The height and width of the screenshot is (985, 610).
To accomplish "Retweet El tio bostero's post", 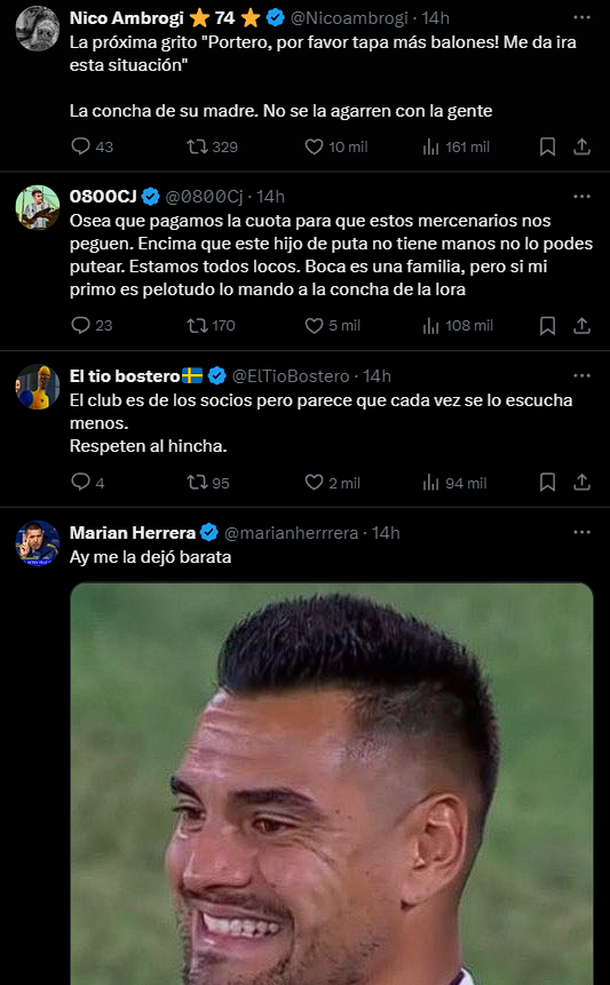I will click(x=197, y=482).
